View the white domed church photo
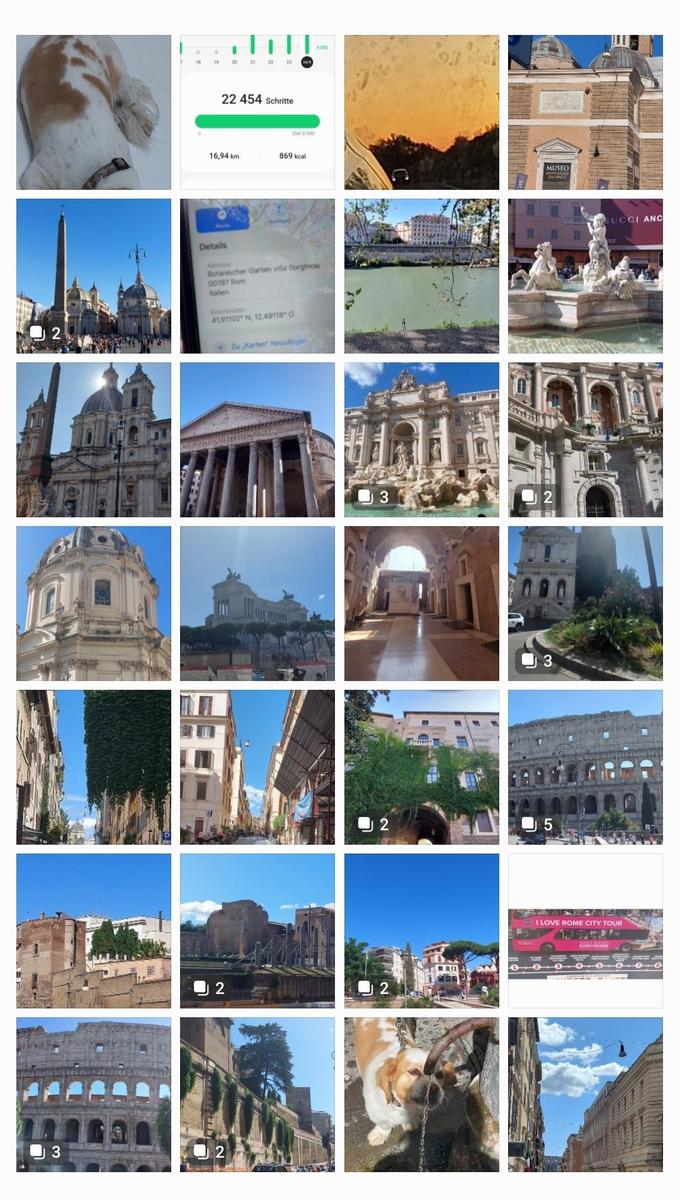The width and height of the screenshot is (680, 1200). pos(93,604)
